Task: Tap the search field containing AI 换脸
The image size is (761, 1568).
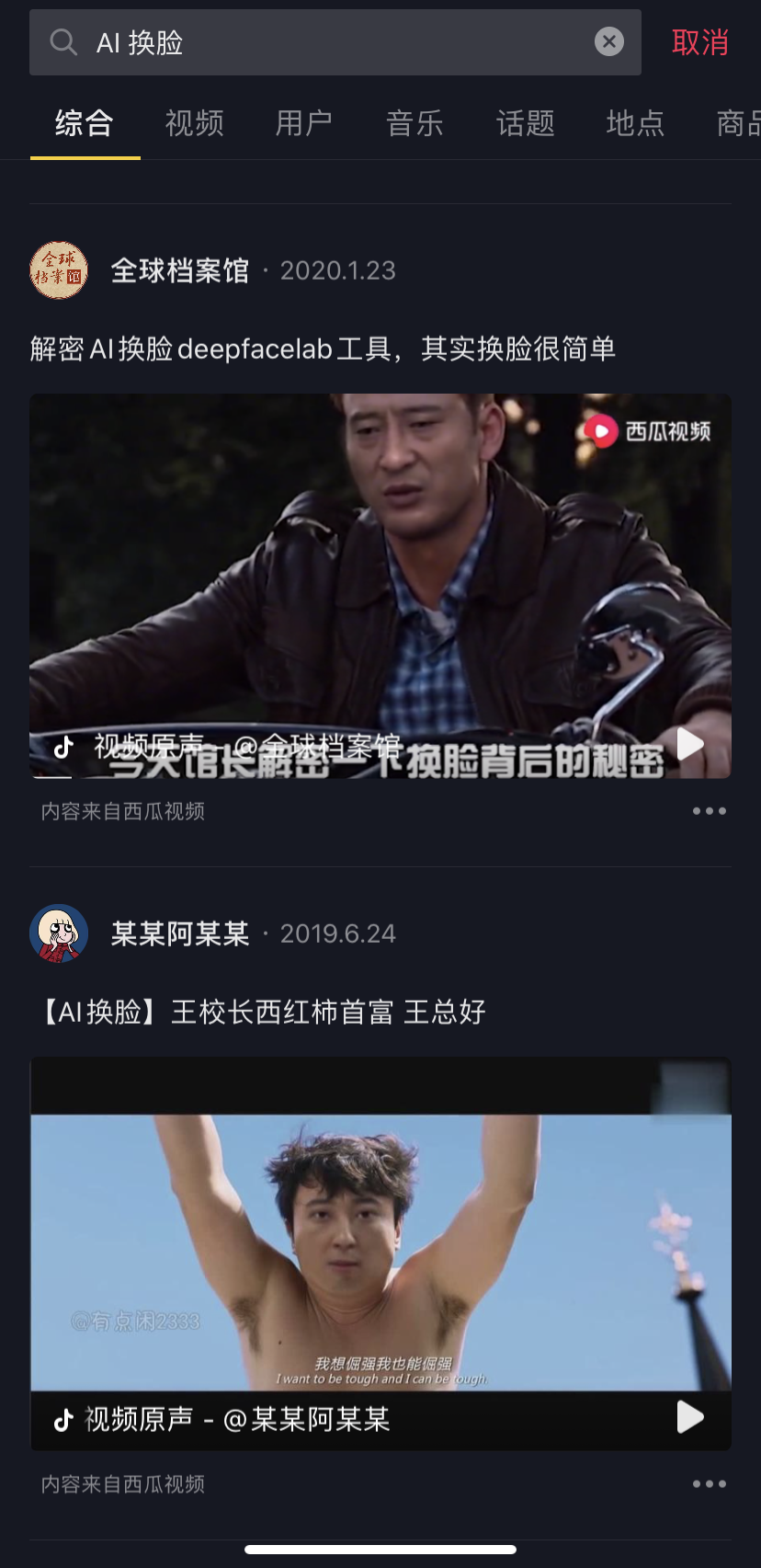Action: pos(312,42)
